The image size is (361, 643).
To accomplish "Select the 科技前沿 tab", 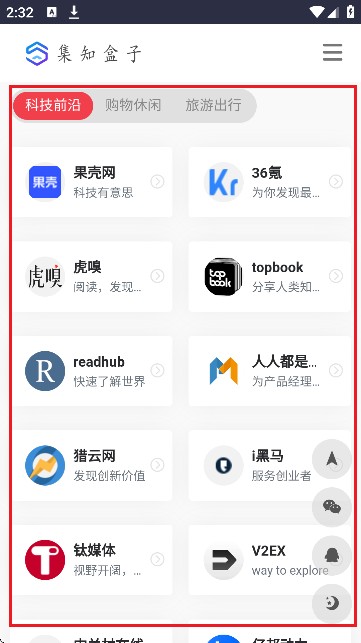I will [53, 105].
